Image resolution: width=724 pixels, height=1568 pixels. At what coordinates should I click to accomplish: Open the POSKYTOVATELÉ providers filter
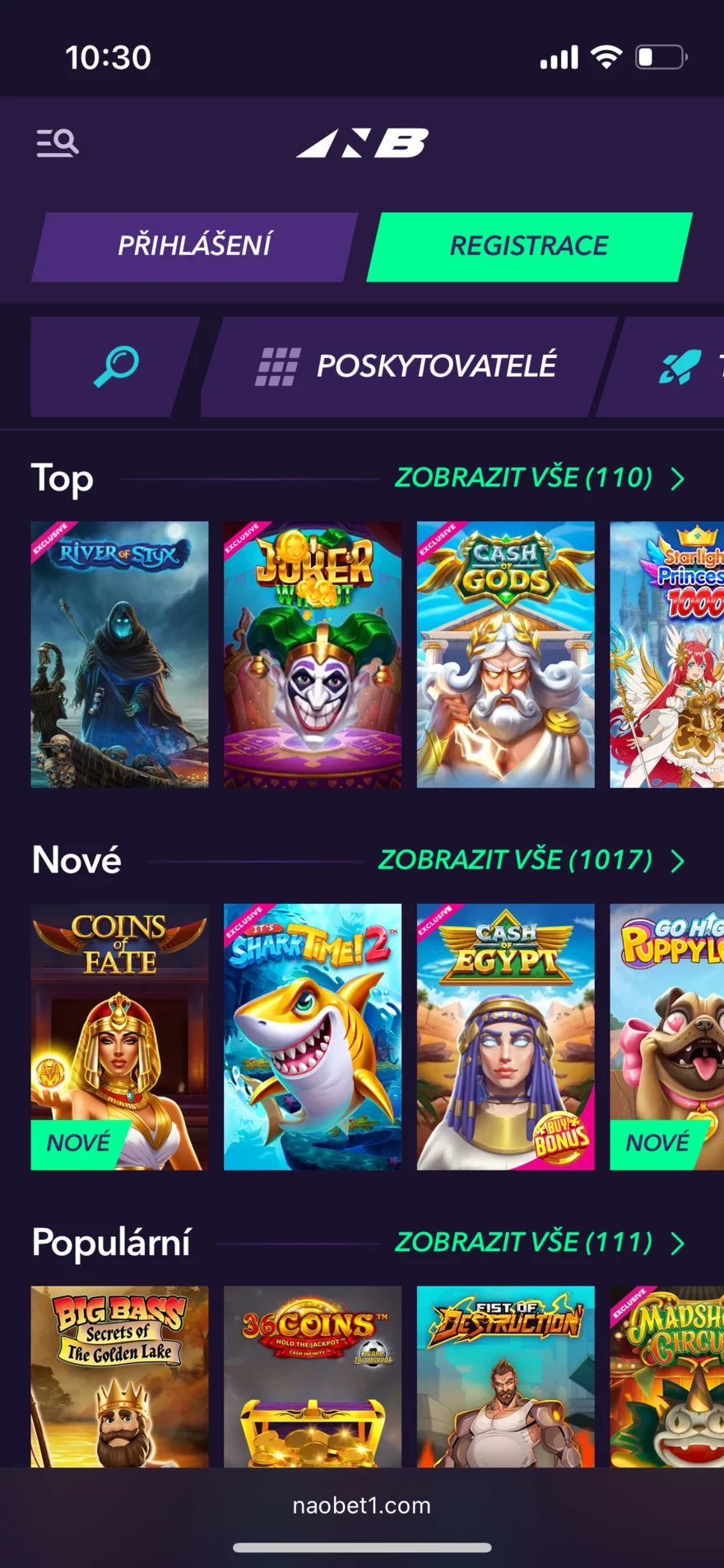click(x=409, y=366)
